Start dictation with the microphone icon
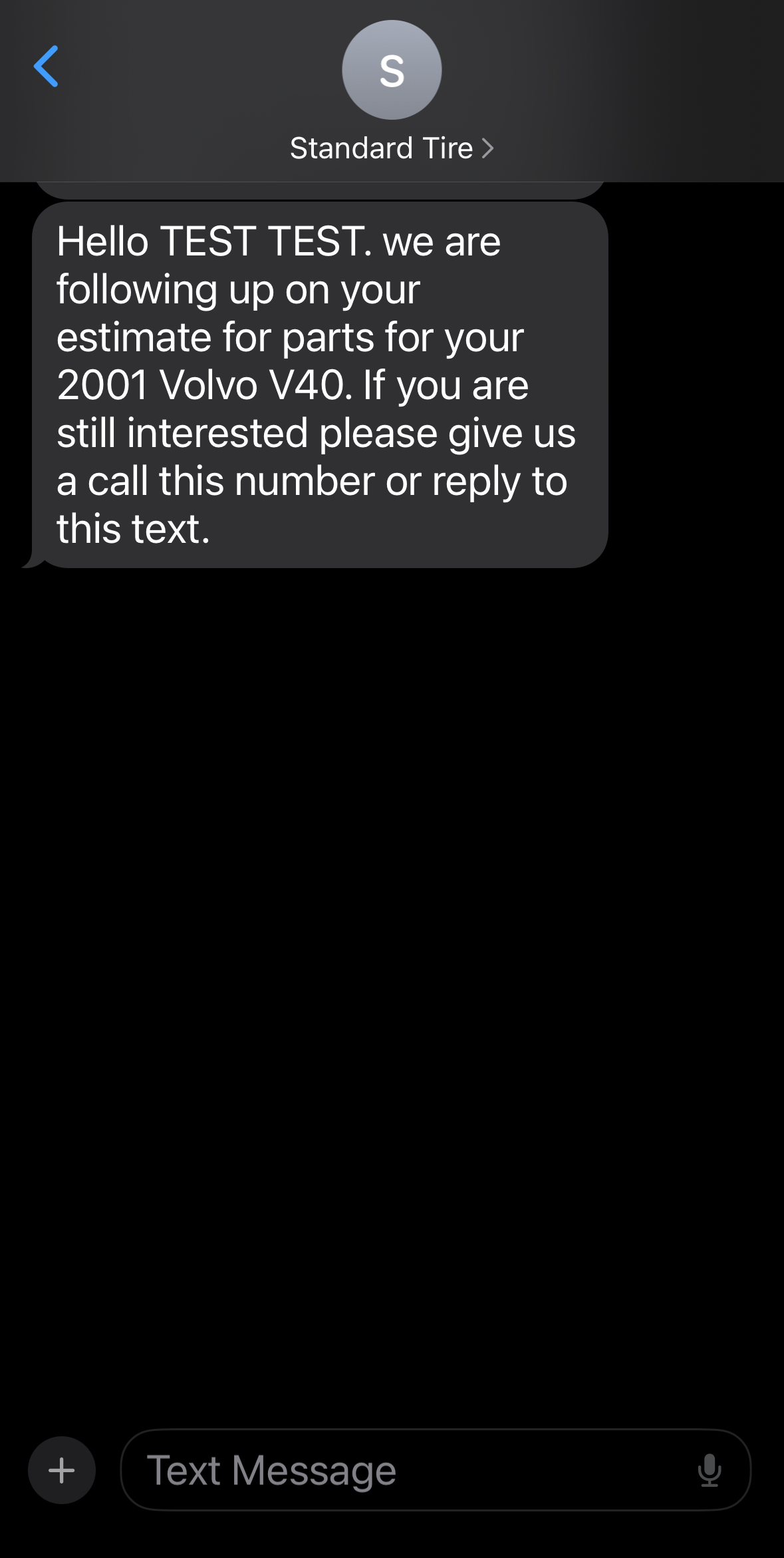This screenshot has height=1558, width=784. click(709, 1470)
